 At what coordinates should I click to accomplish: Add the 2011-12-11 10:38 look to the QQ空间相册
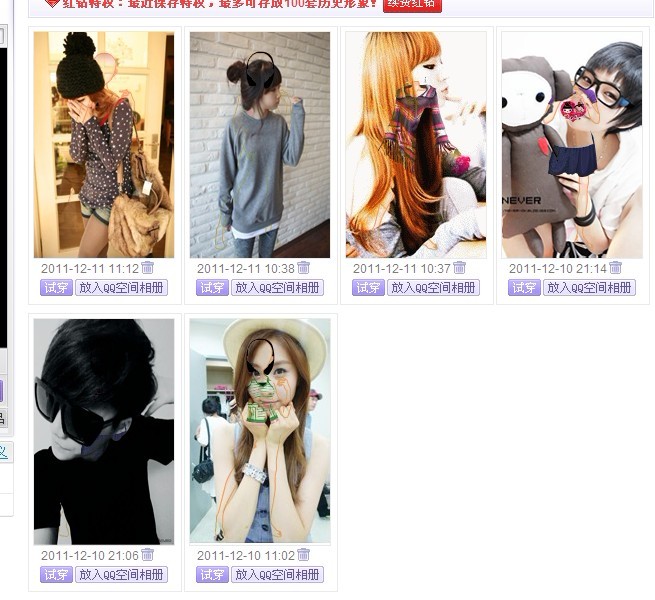pyautogui.click(x=277, y=288)
